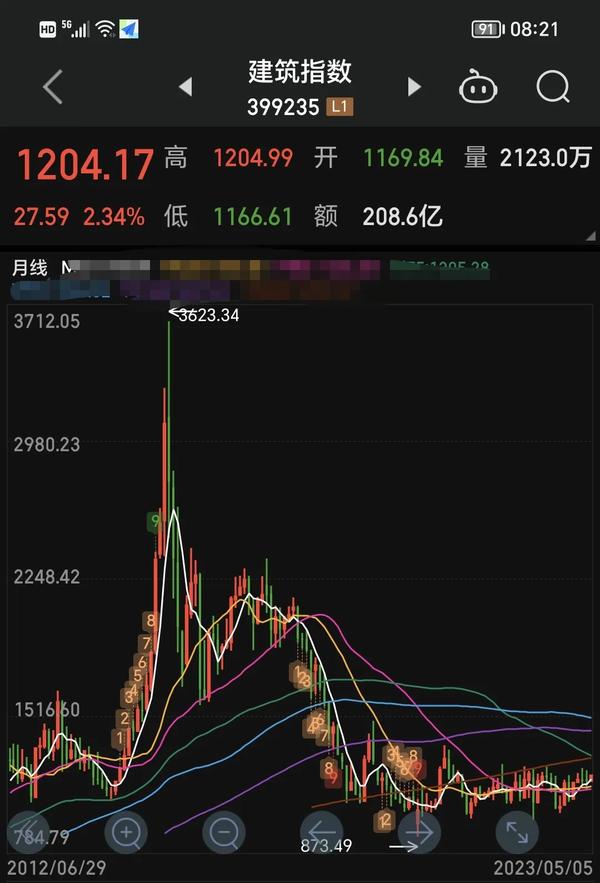Screen dimensions: 600x883
Task: Switch to the next stock with right triangle
Action: pos(414,87)
